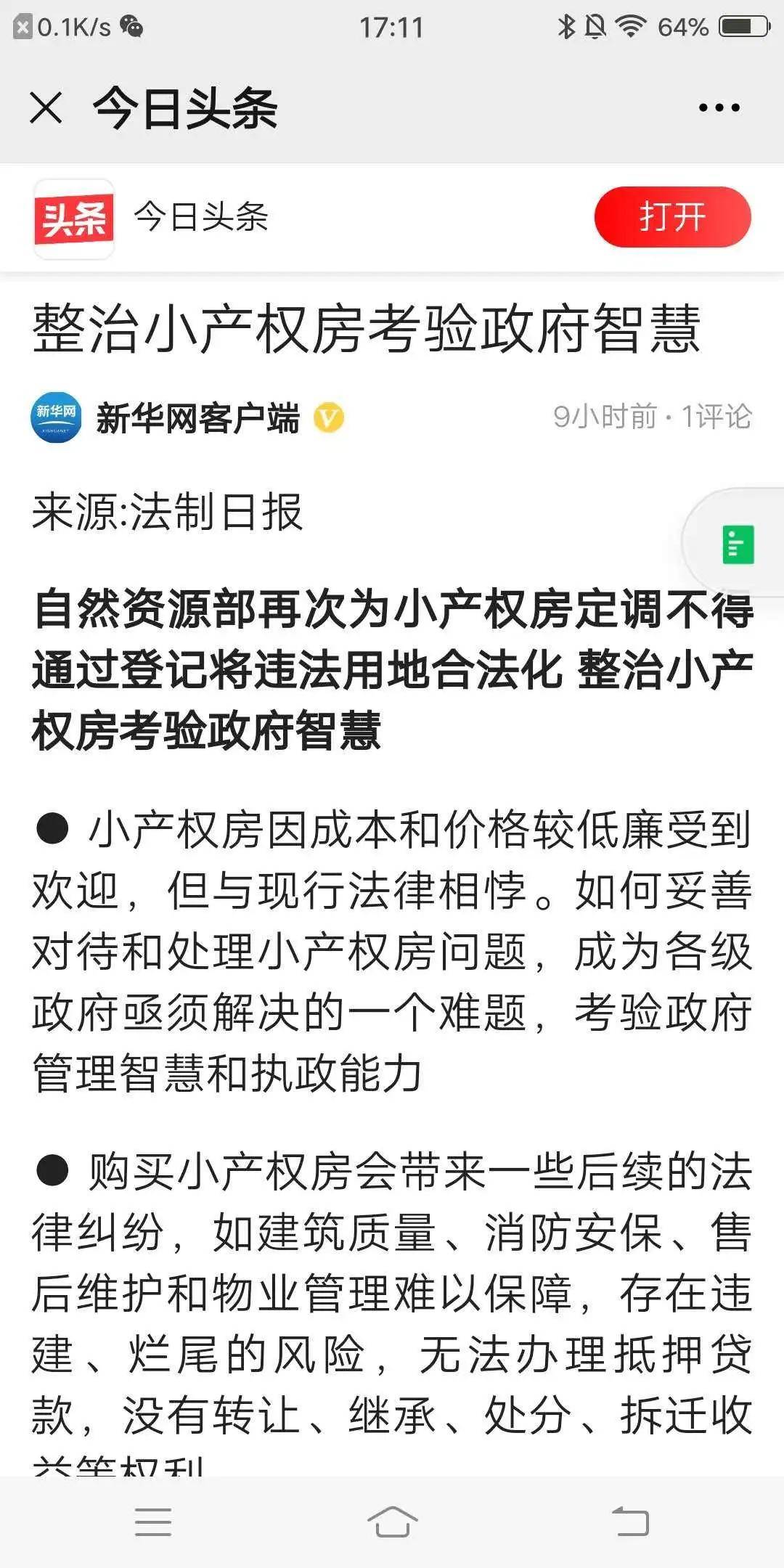
Task: Open the 今日头条 app banner logo
Action: click(x=74, y=219)
